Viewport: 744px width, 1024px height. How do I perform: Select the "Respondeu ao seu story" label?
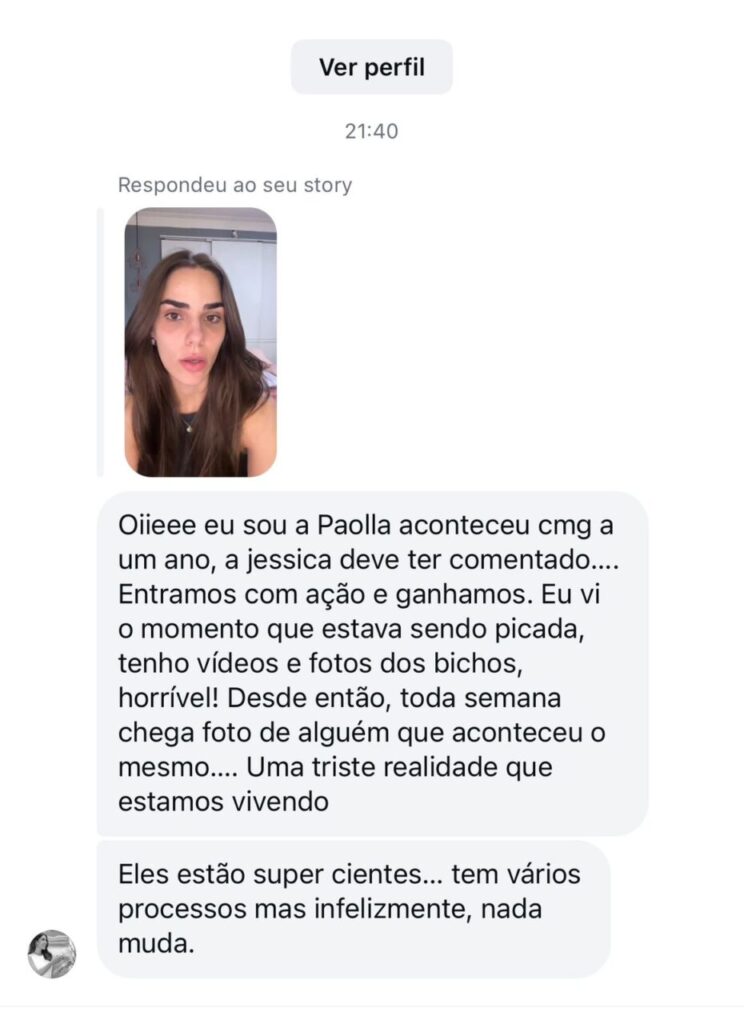[236, 183]
